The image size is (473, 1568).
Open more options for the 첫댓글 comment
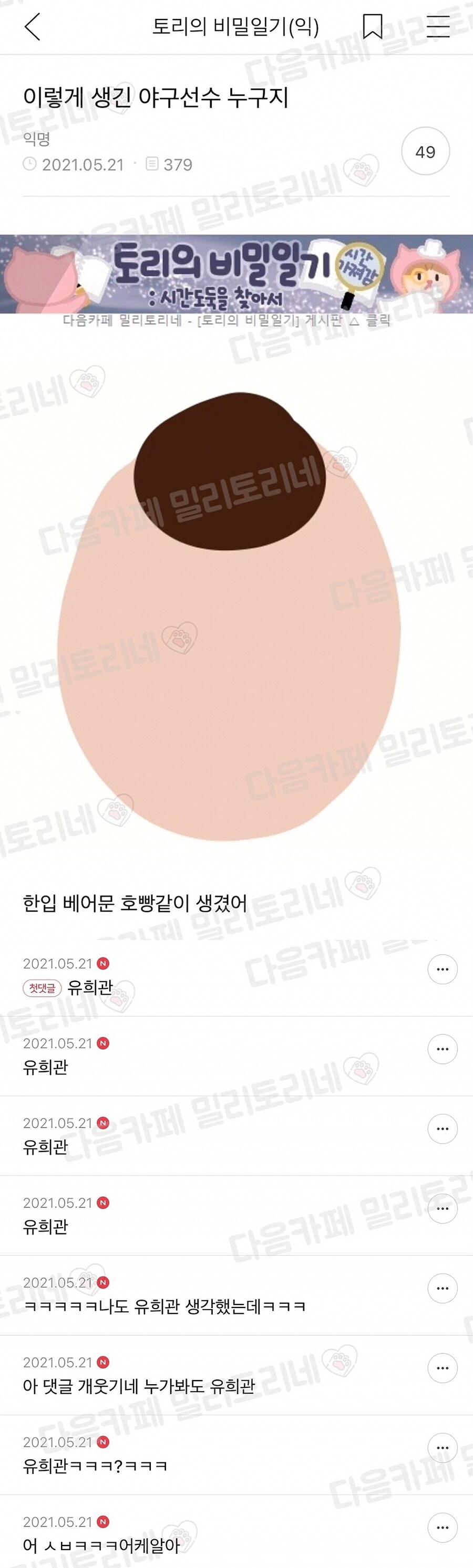click(x=443, y=969)
